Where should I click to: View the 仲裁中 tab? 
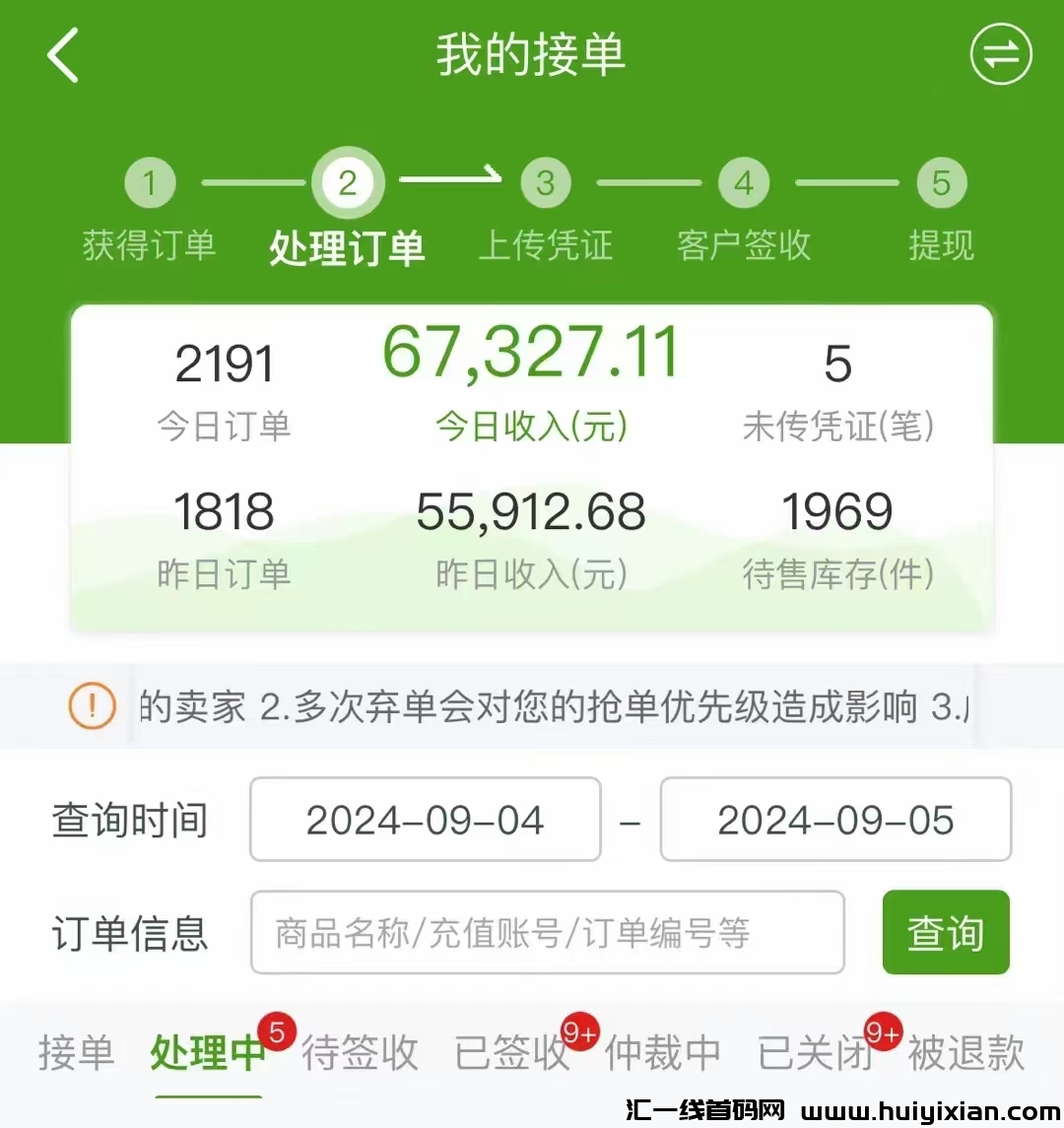point(663,1053)
